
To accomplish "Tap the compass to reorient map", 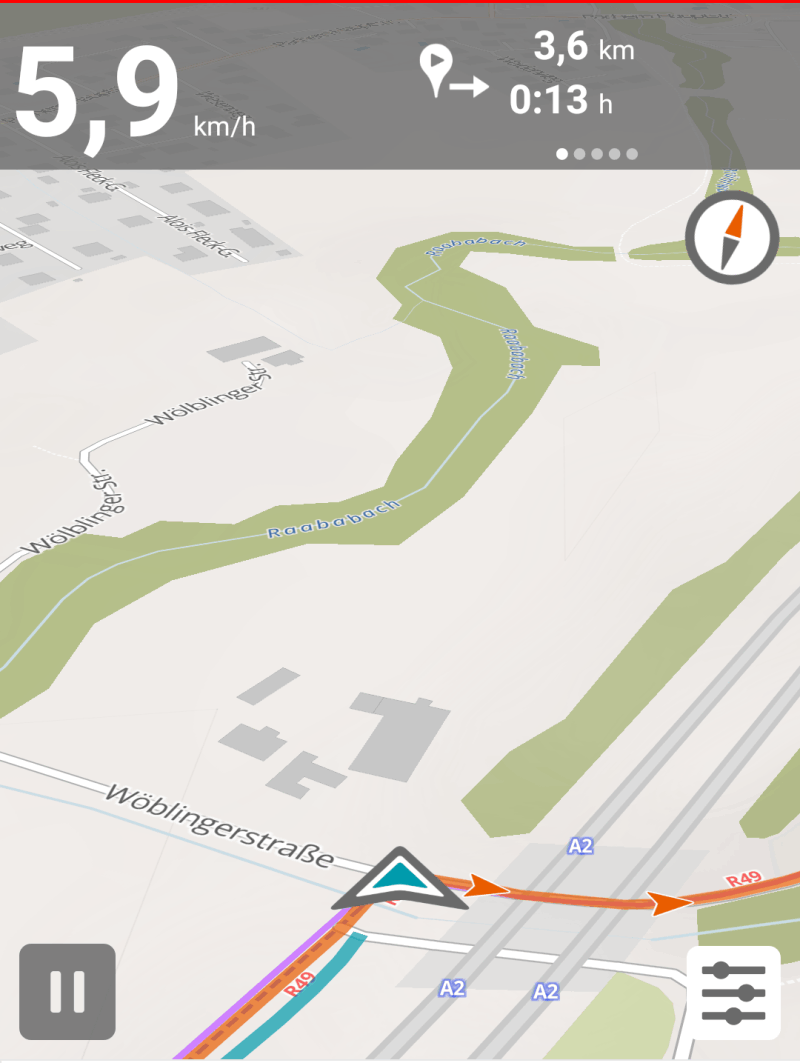I will 731,237.
